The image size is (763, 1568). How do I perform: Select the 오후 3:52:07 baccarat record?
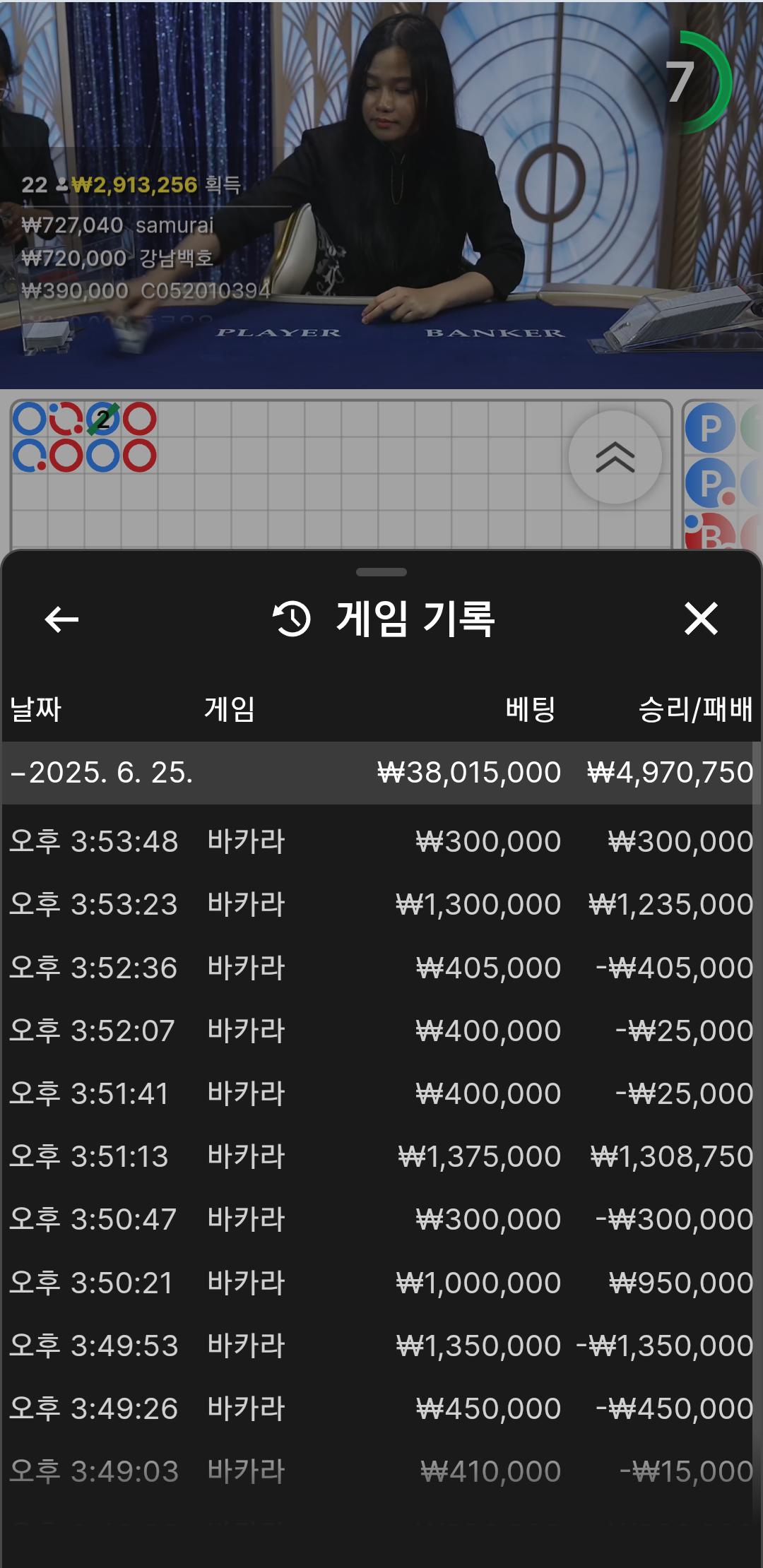381,1031
